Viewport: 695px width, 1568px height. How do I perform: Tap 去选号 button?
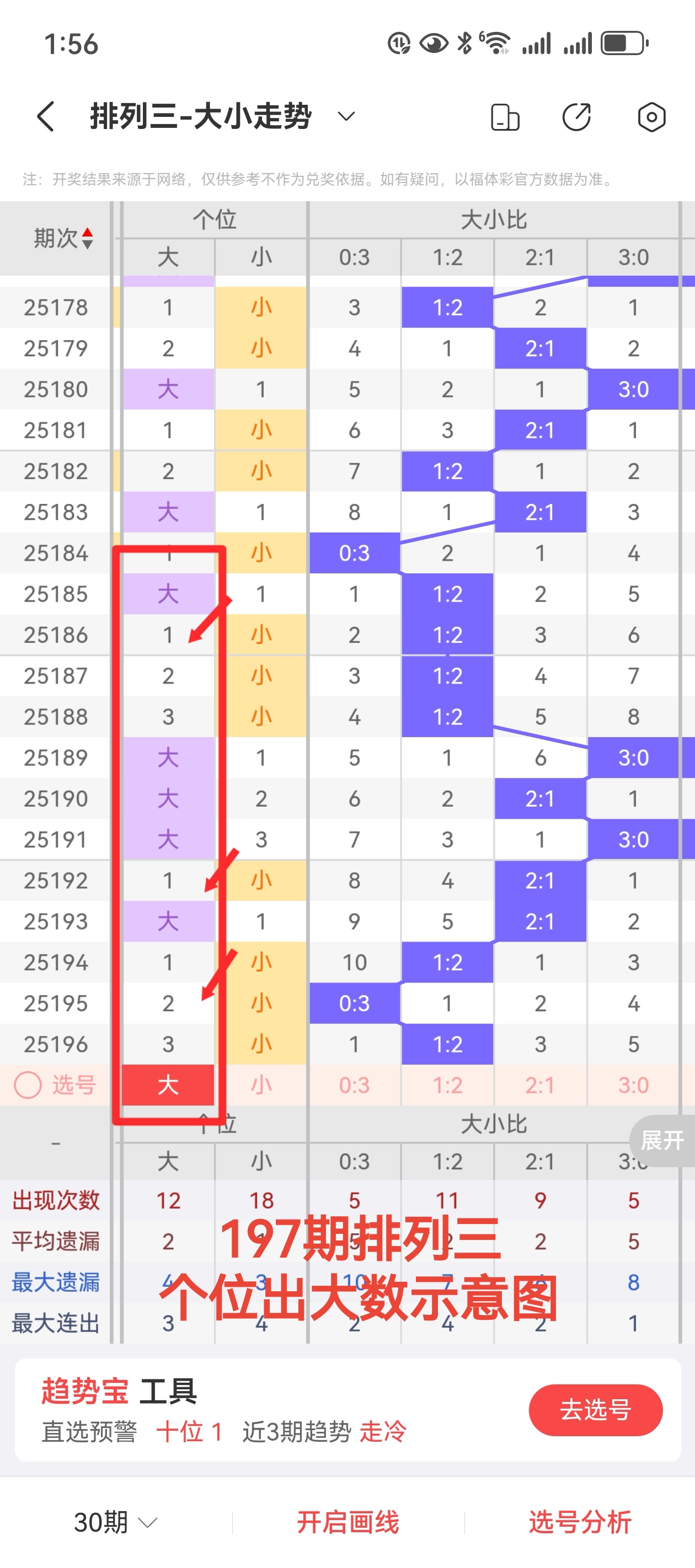595,1410
